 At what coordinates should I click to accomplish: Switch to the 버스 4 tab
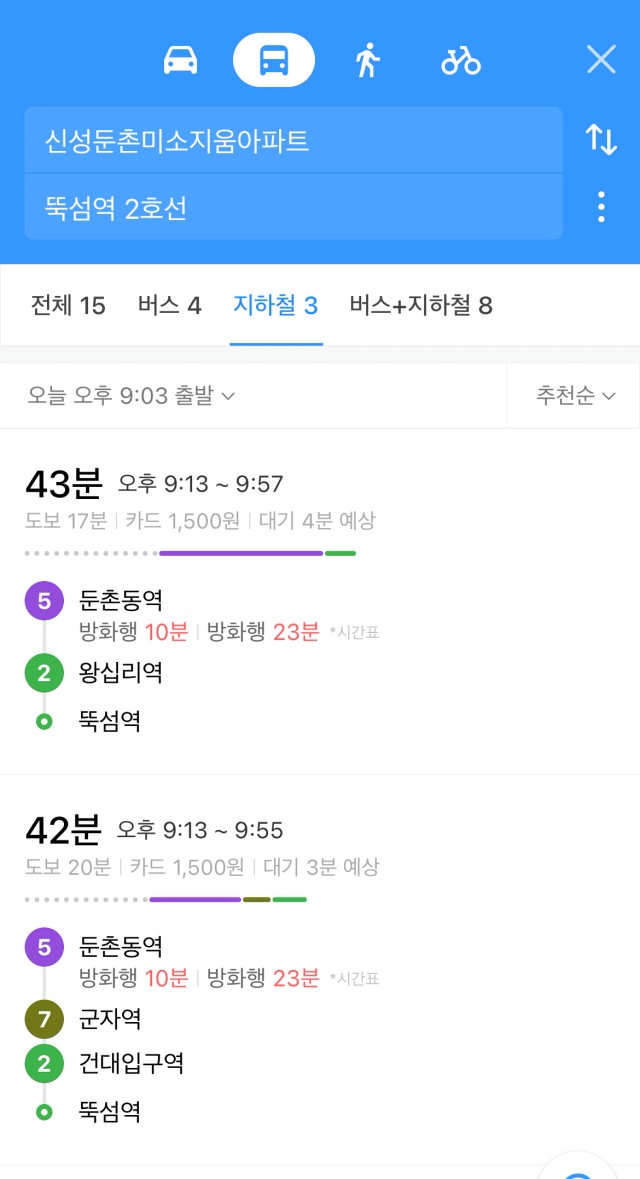click(x=170, y=306)
